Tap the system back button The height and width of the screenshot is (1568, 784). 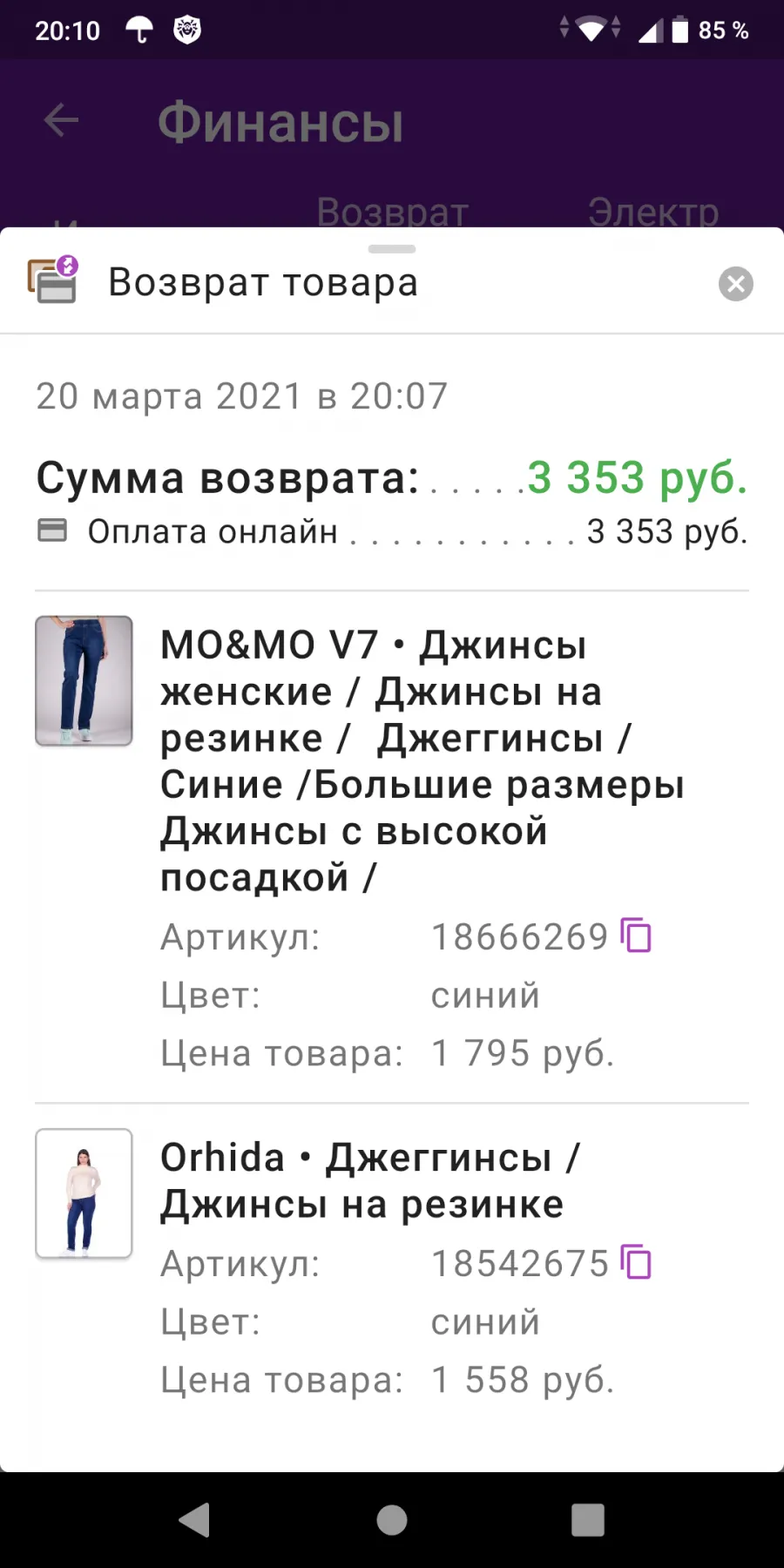coord(195,1520)
